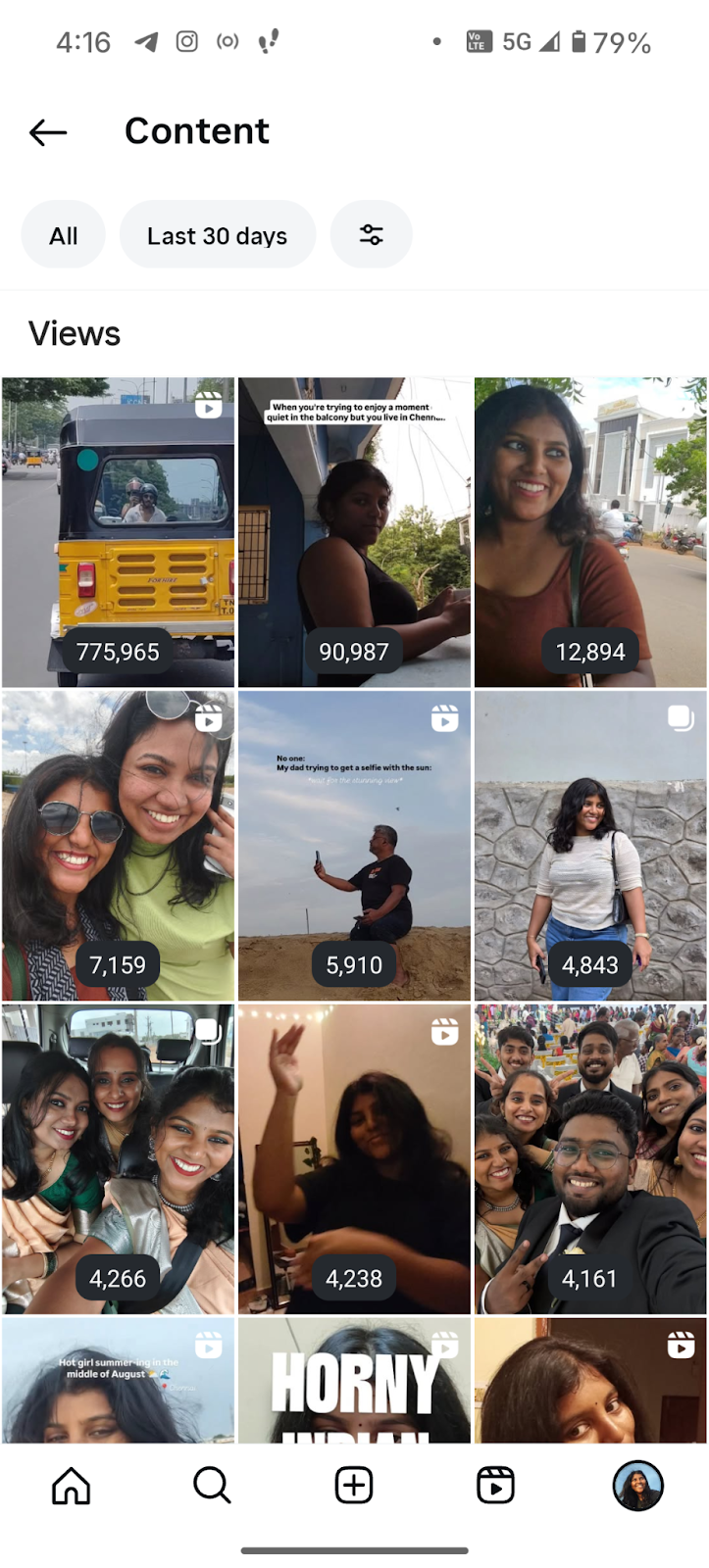Image resolution: width=709 pixels, height=1568 pixels.
Task: Switch to the Search tab
Action: (212, 1486)
